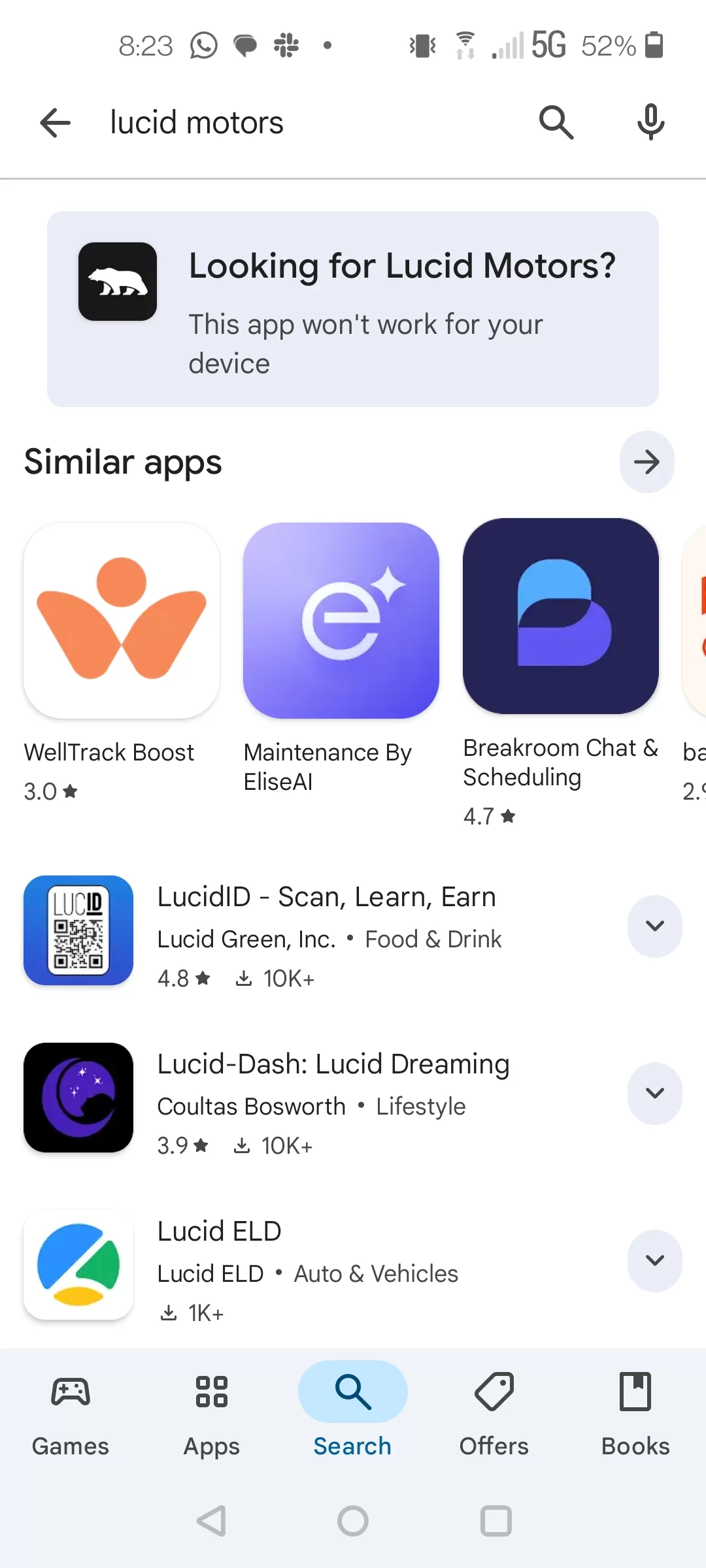
Task: Start voice search with the microphone icon
Action: pos(650,123)
